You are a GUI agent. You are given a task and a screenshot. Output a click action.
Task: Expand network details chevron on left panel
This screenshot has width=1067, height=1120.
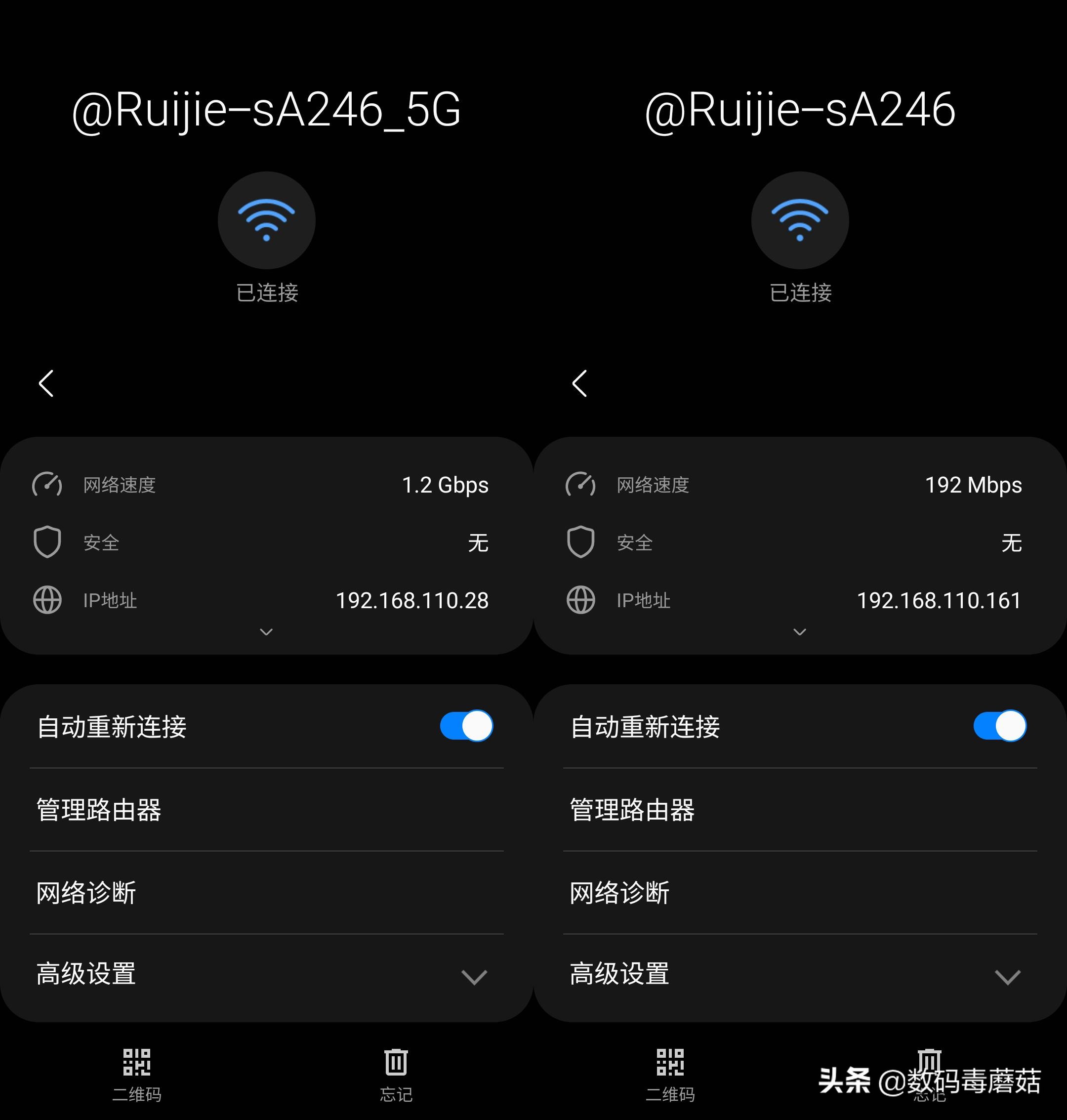point(266,632)
